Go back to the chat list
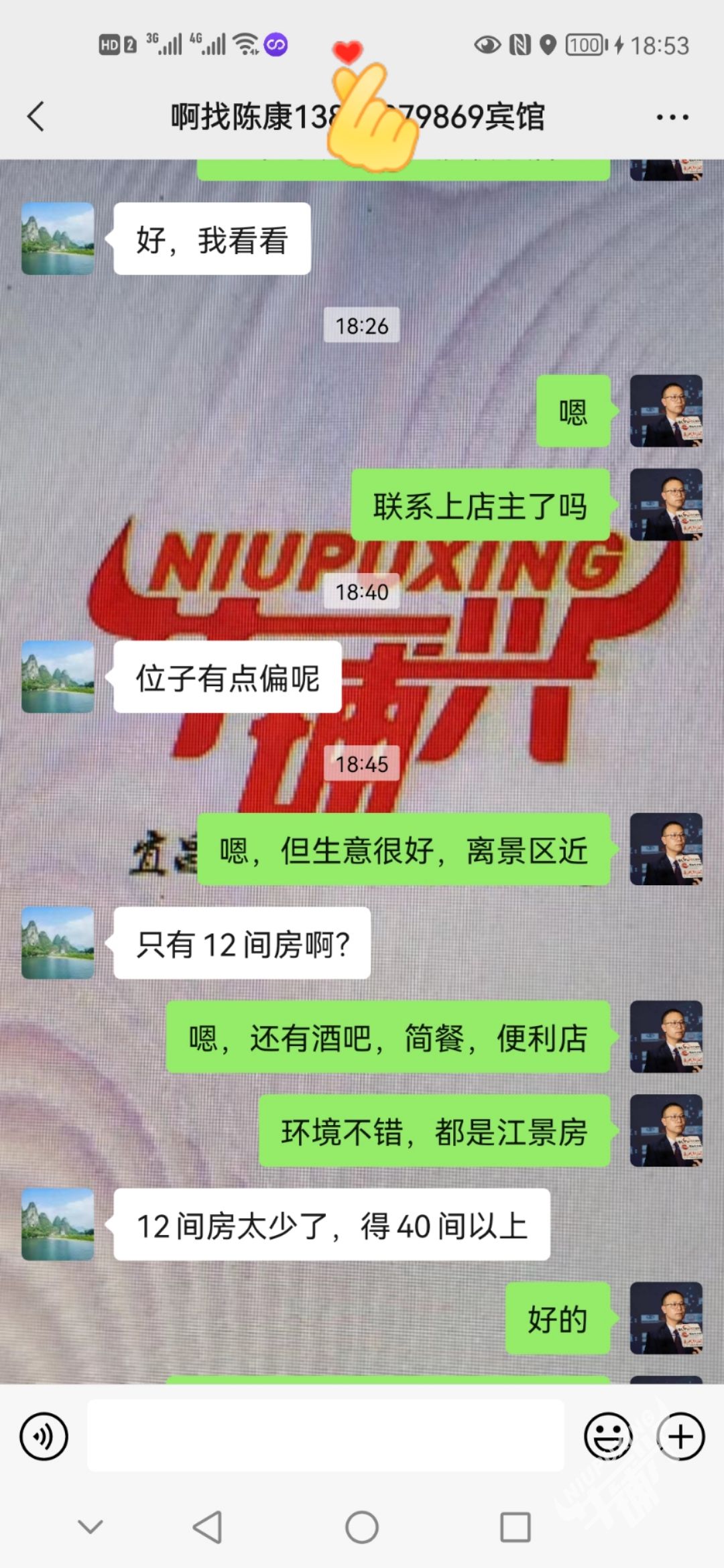The height and width of the screenshot is (1568, 724). pos(36,117)
